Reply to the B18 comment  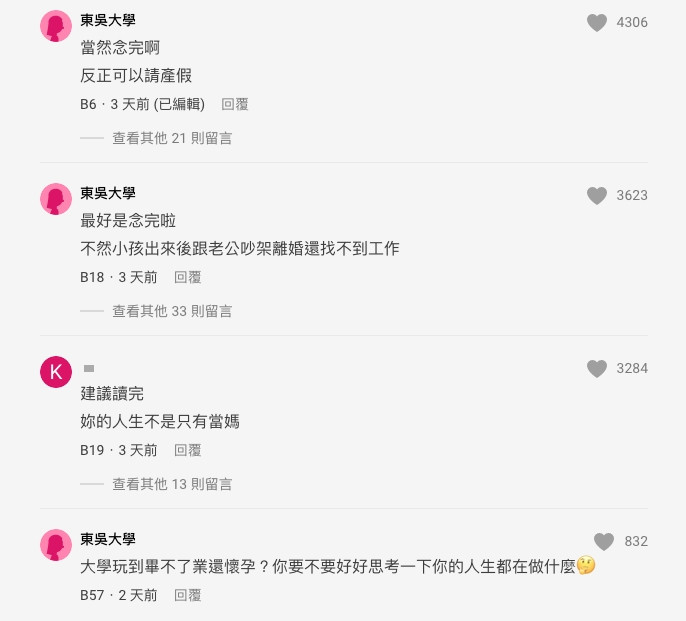[188, 277]
